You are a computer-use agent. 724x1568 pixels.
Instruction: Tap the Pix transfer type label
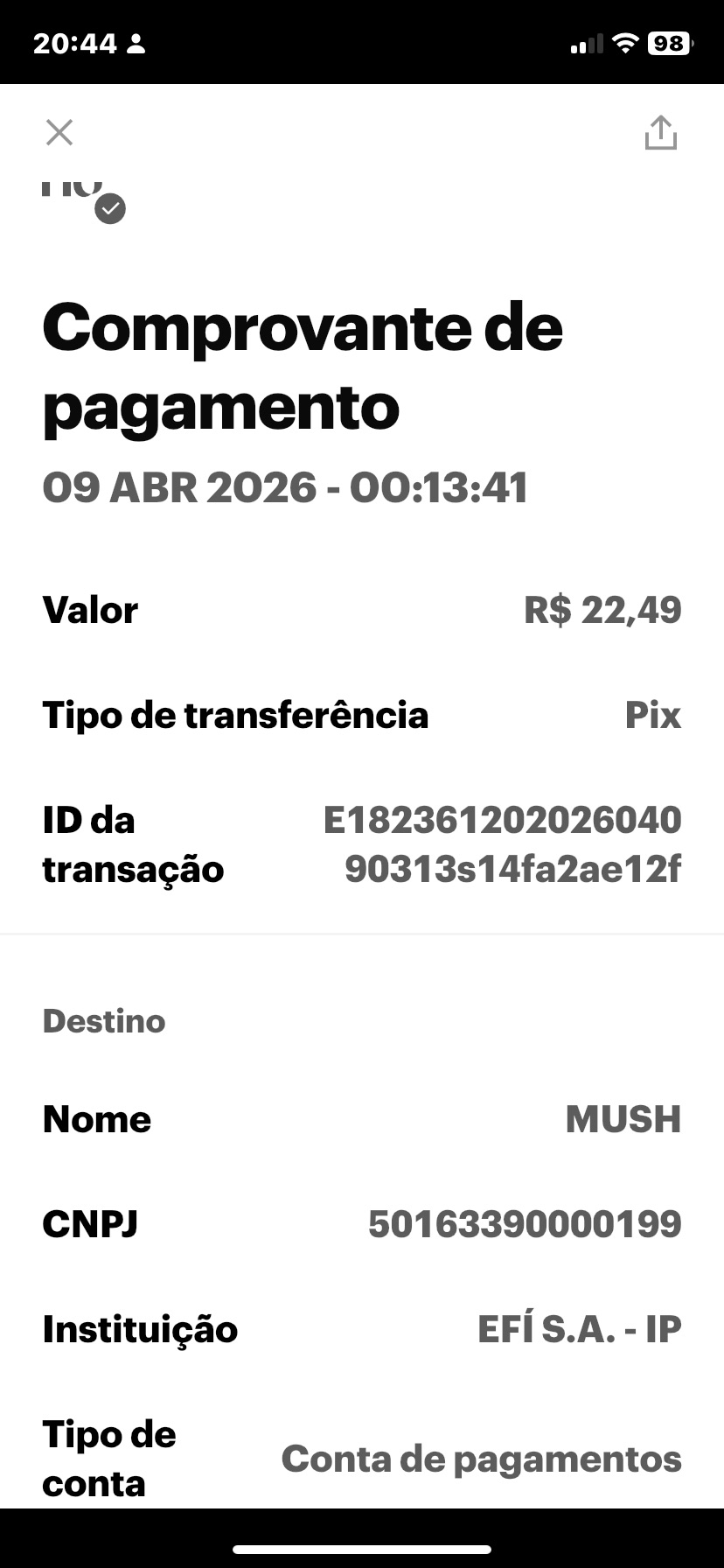(653, 715)
